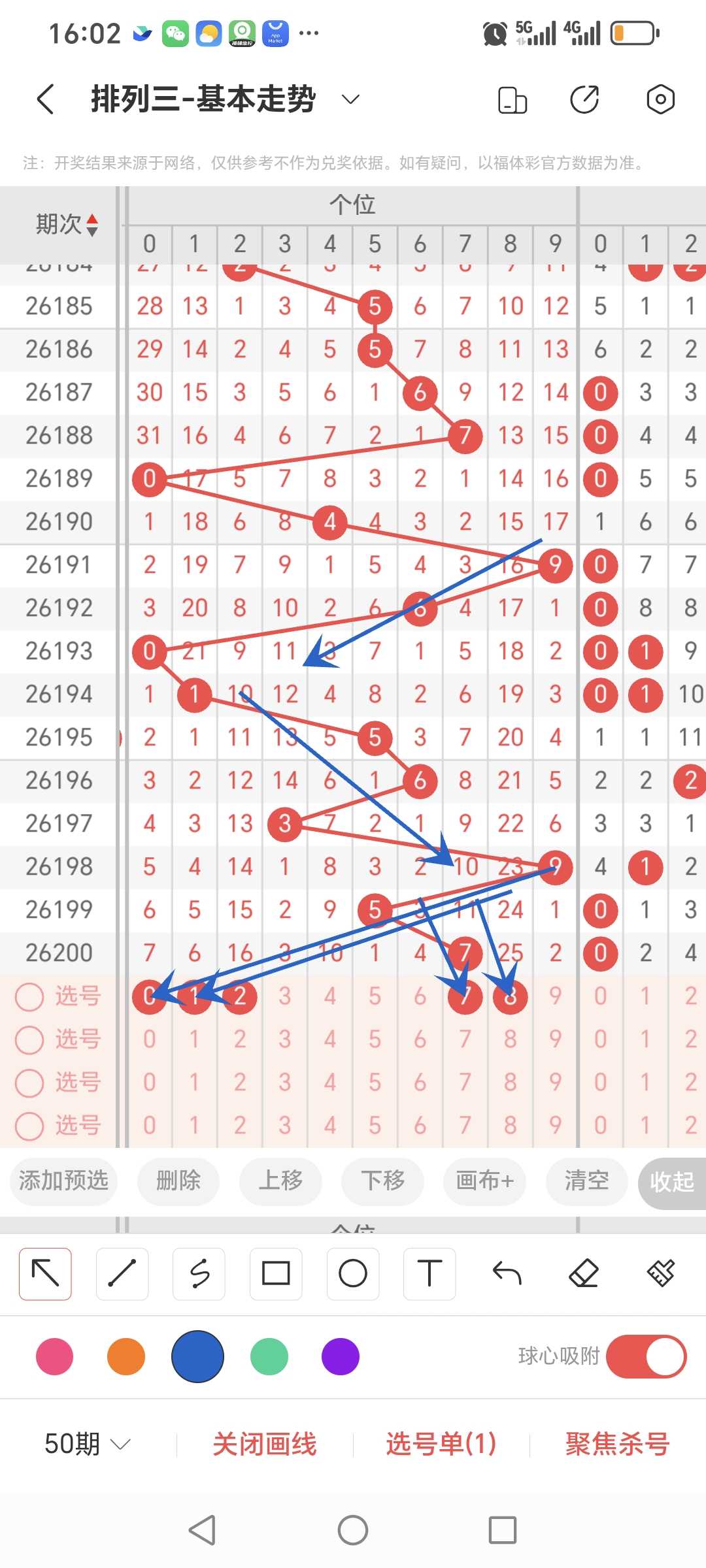Open the 50期 period dropdown
Viewport: 706px width, 1568px height.
(88, 1444)
